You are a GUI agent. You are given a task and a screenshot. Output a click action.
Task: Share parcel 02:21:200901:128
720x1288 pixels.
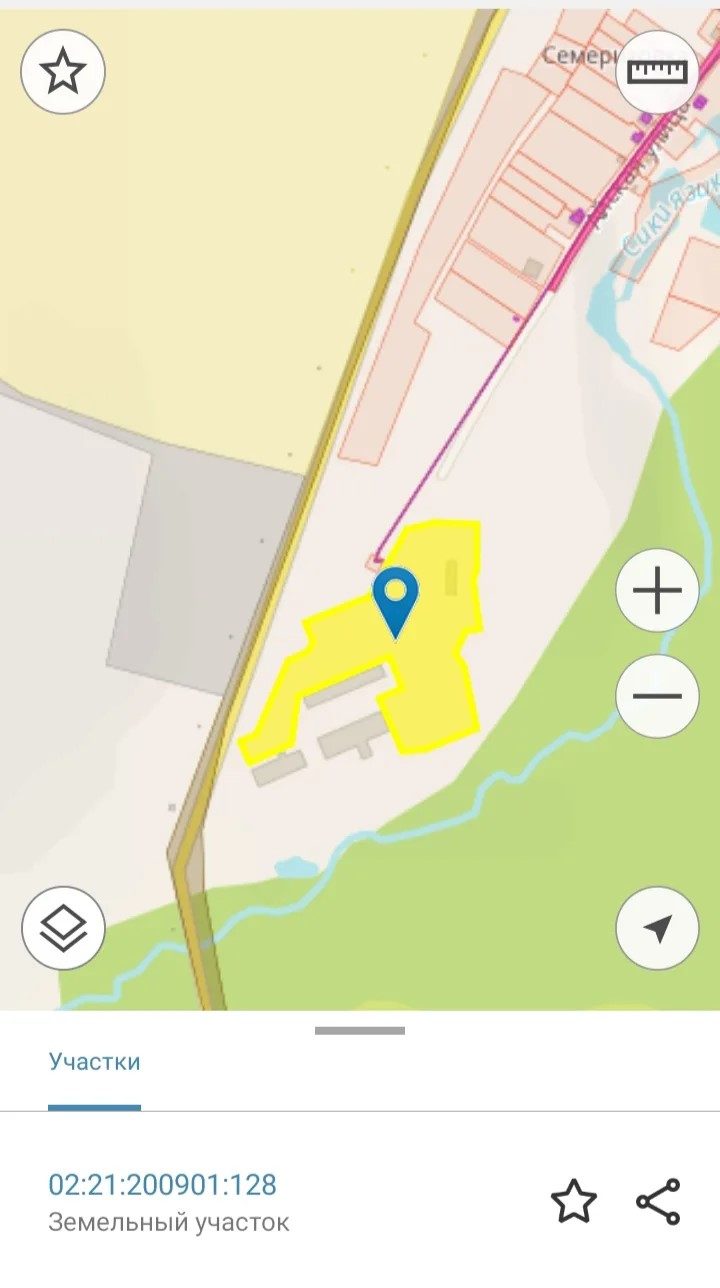click(x=658, y=1202)
